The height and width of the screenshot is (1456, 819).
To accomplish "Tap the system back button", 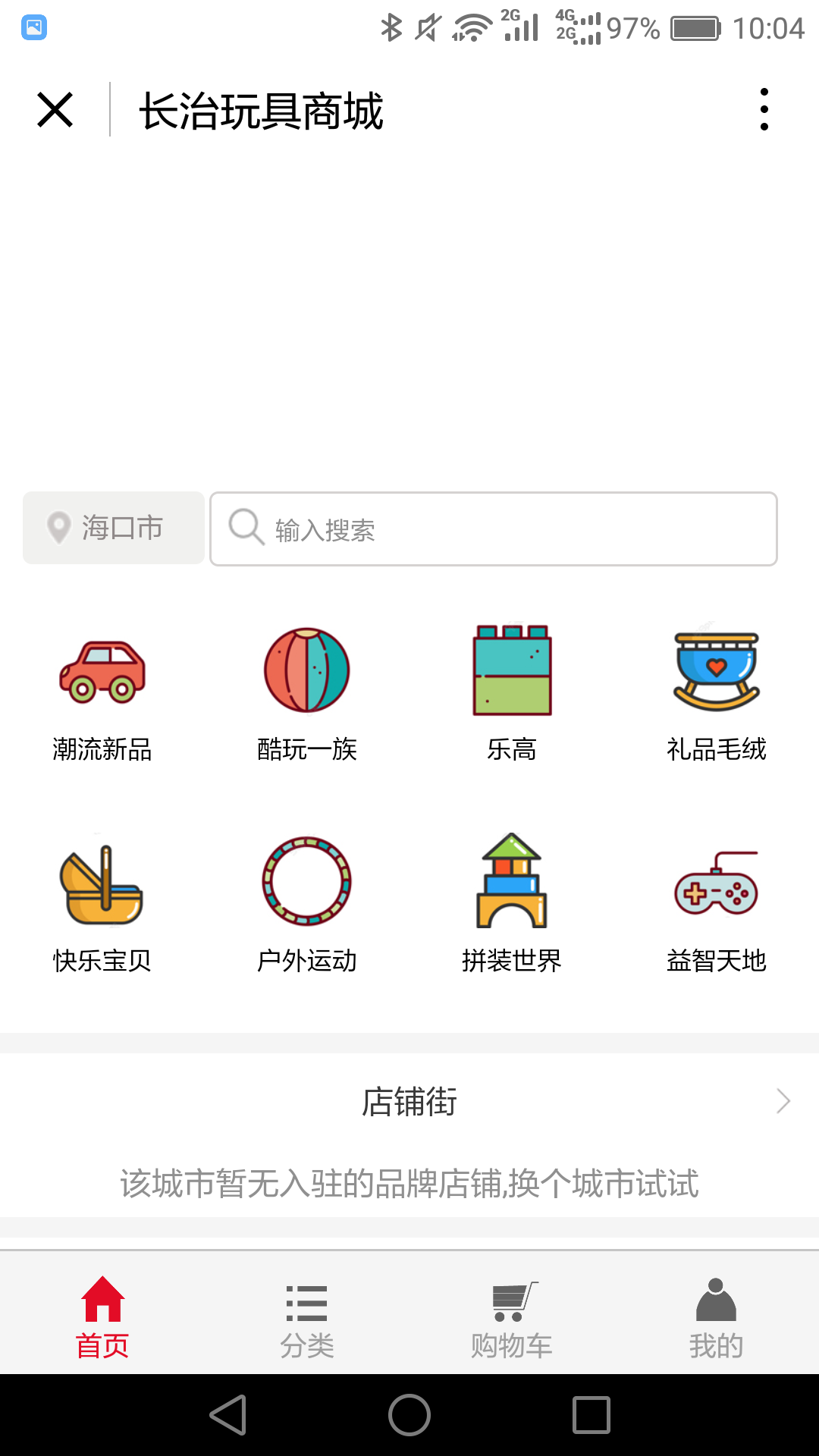I will 228,1415.
